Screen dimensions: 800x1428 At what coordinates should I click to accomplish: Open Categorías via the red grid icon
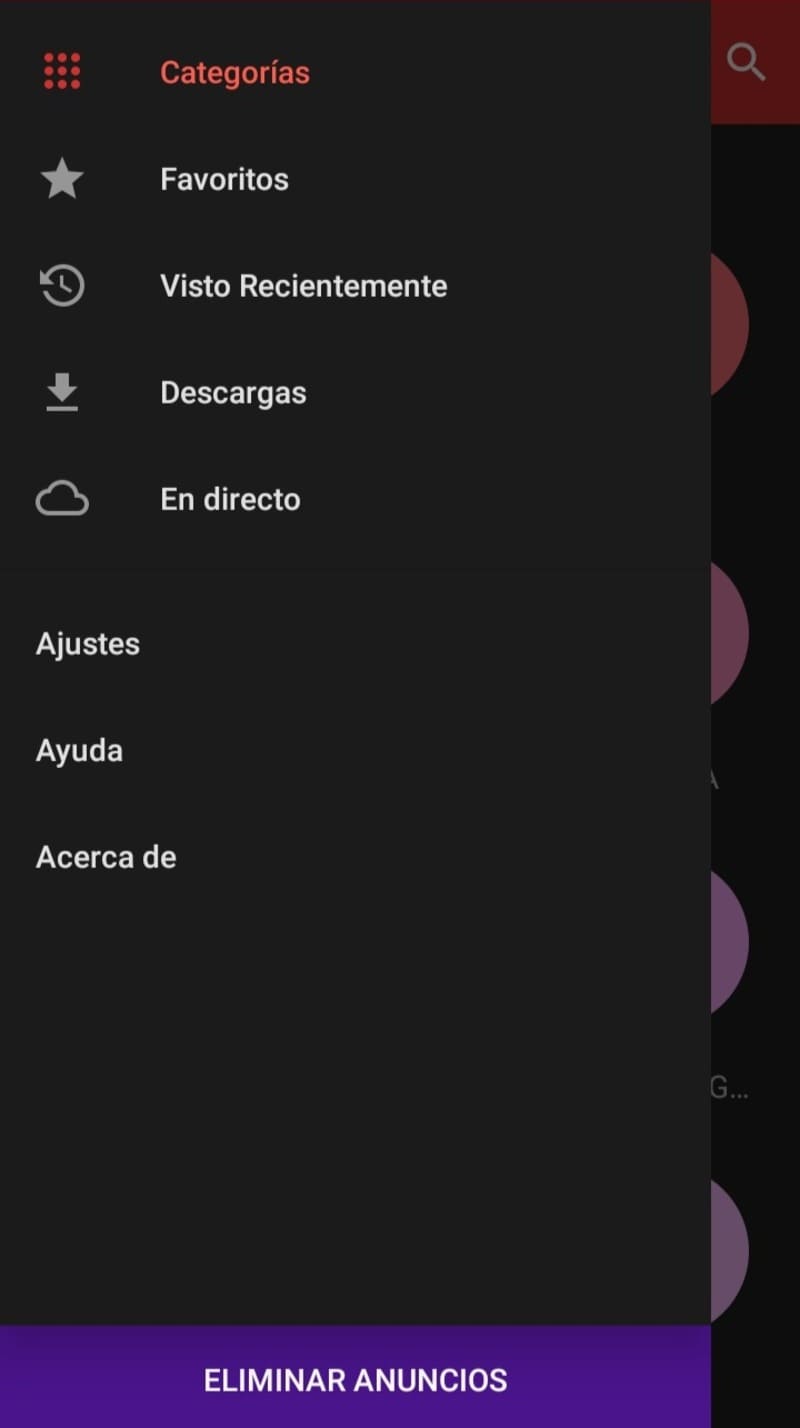61,71
